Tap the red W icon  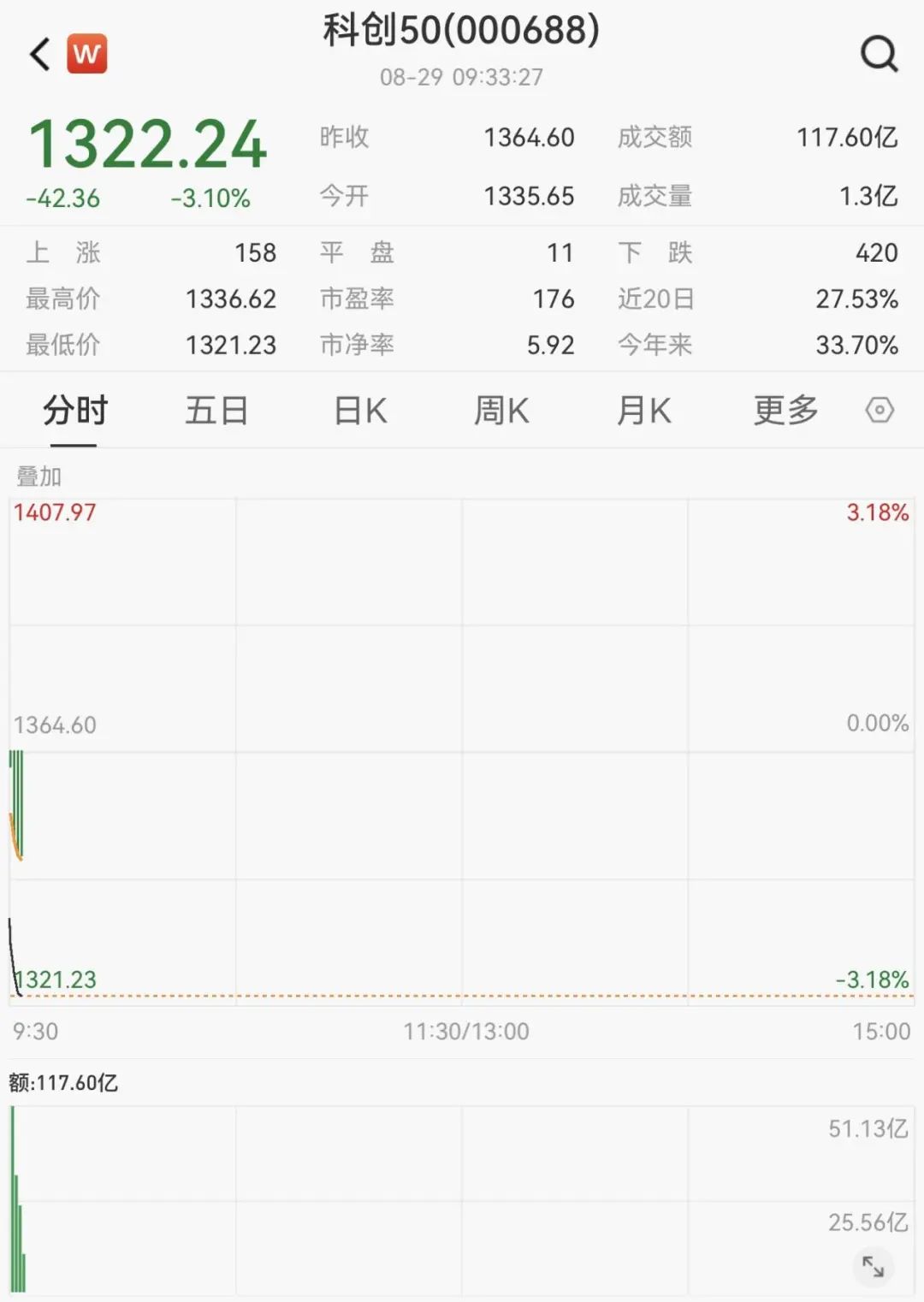tap(86, 54)
